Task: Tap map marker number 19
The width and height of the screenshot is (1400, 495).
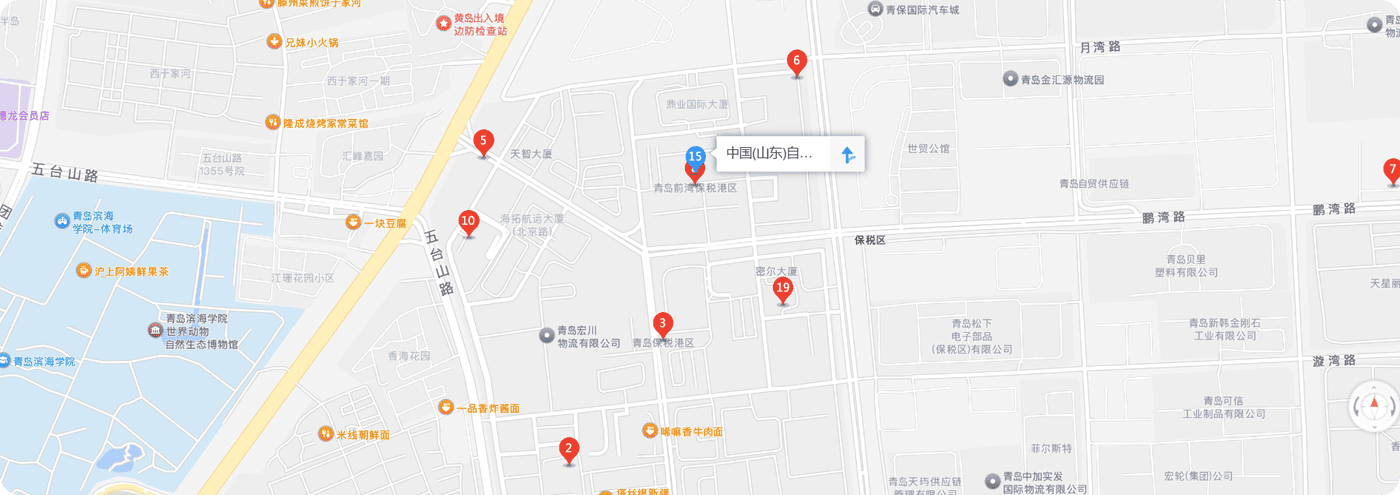Action: pyautogui.click(x=783, y=290)
